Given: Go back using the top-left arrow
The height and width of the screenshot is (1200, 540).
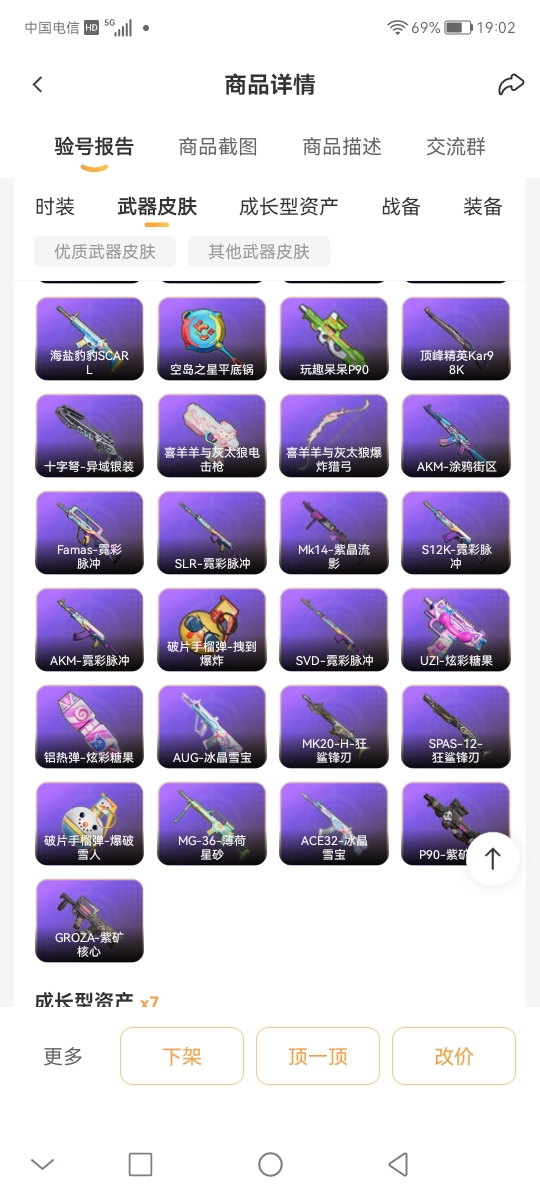Looking at the screenshot, I should tap(38, 85).
